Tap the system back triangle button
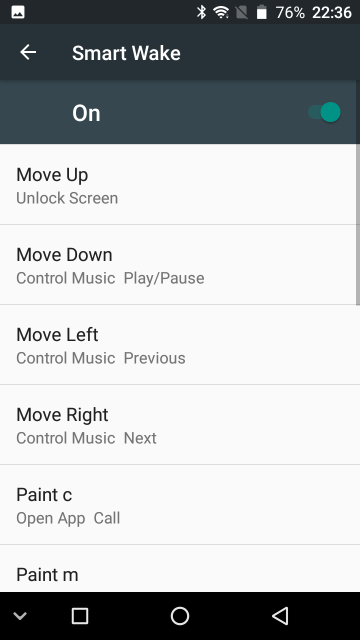360x640 pixels. tap(280, 616)
